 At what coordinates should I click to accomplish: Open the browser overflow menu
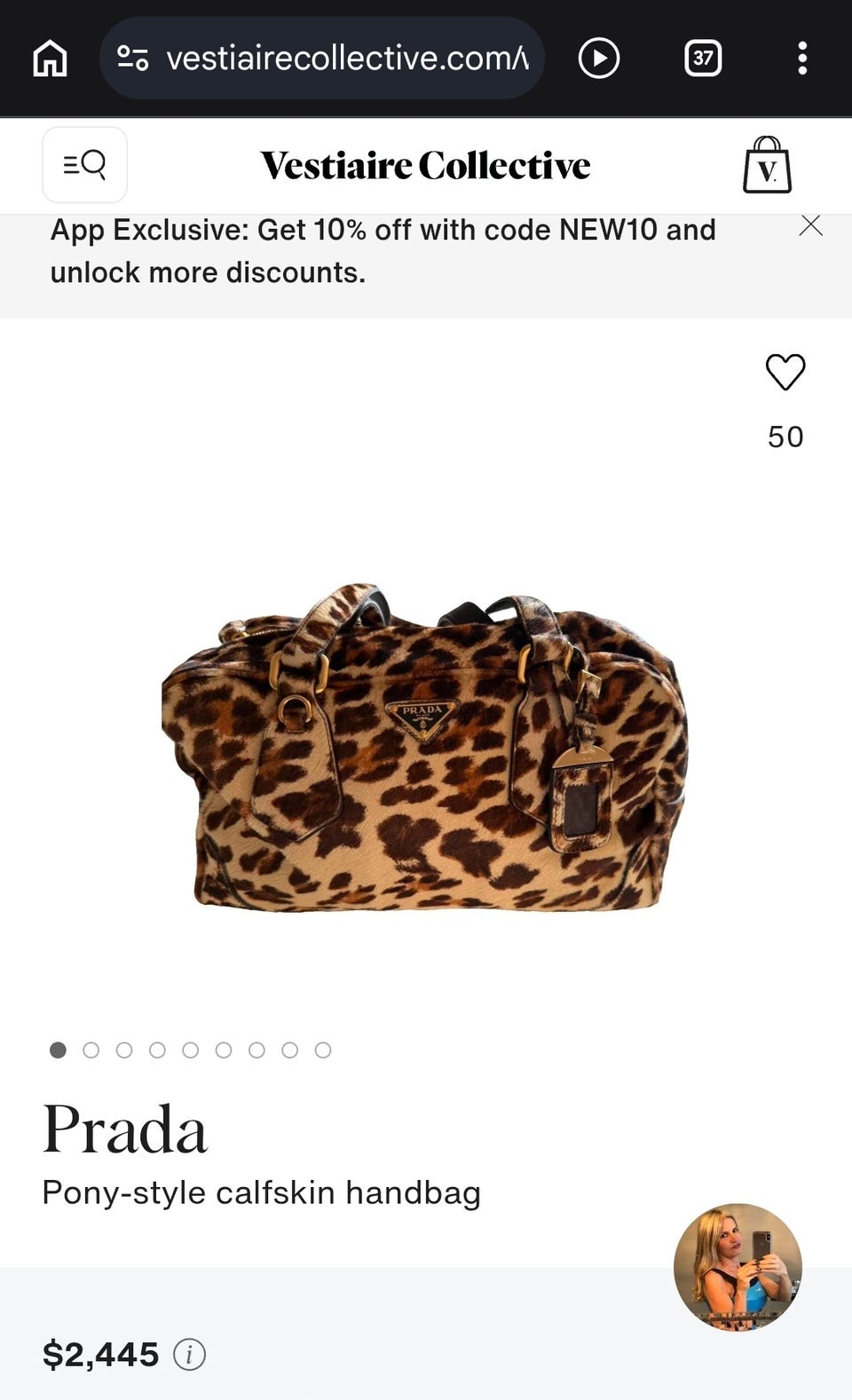pyautogui.click(x=802, y=59)
